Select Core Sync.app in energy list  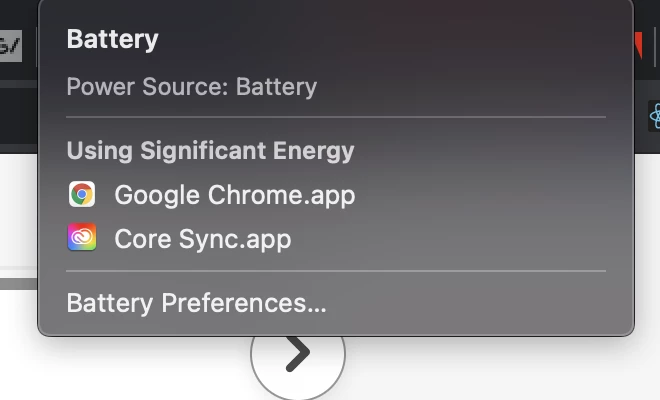tap(202, 239)
